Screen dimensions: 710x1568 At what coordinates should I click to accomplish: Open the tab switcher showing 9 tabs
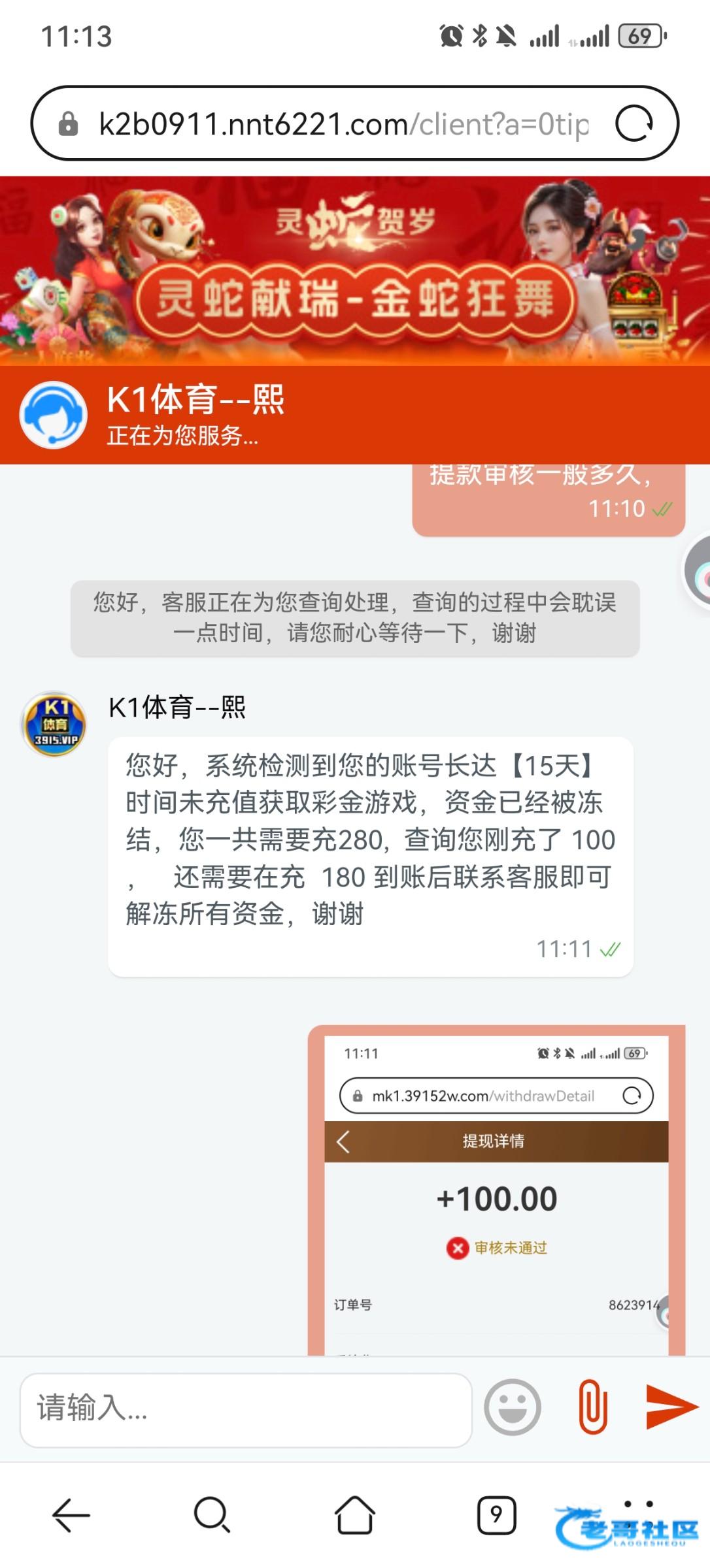pyautogui.click(x=497, y=1514)
